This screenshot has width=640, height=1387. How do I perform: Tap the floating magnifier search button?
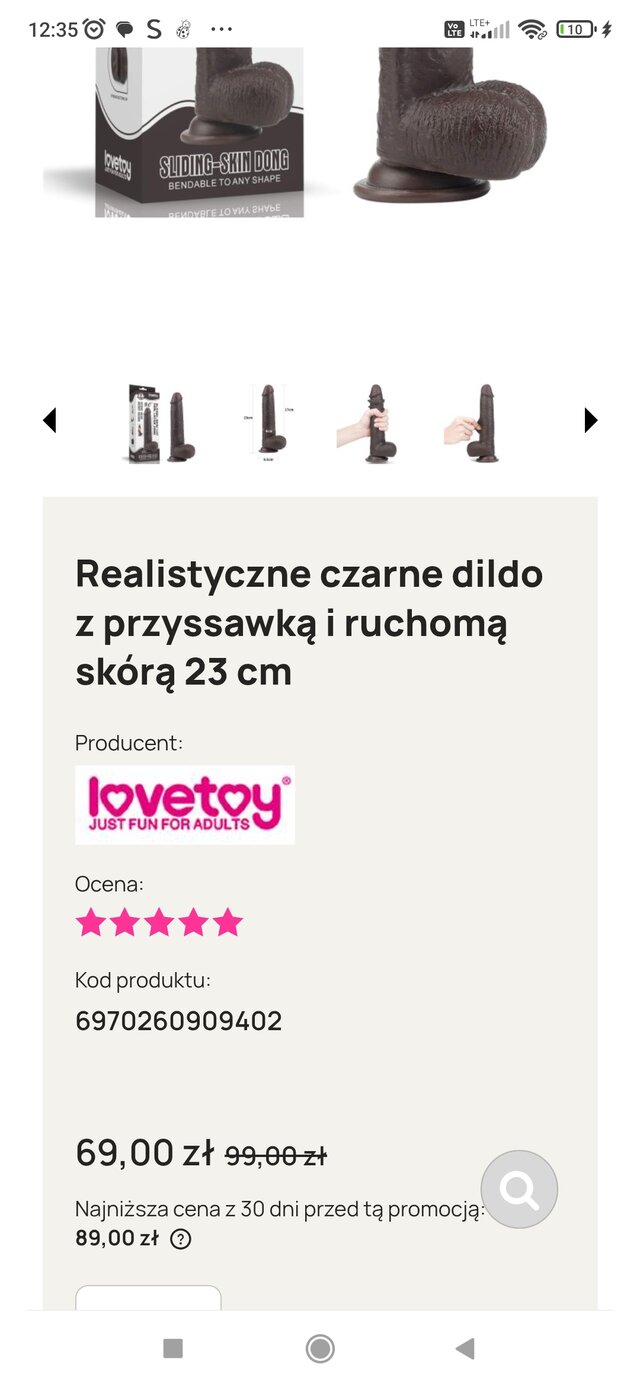pos(519,1189)
